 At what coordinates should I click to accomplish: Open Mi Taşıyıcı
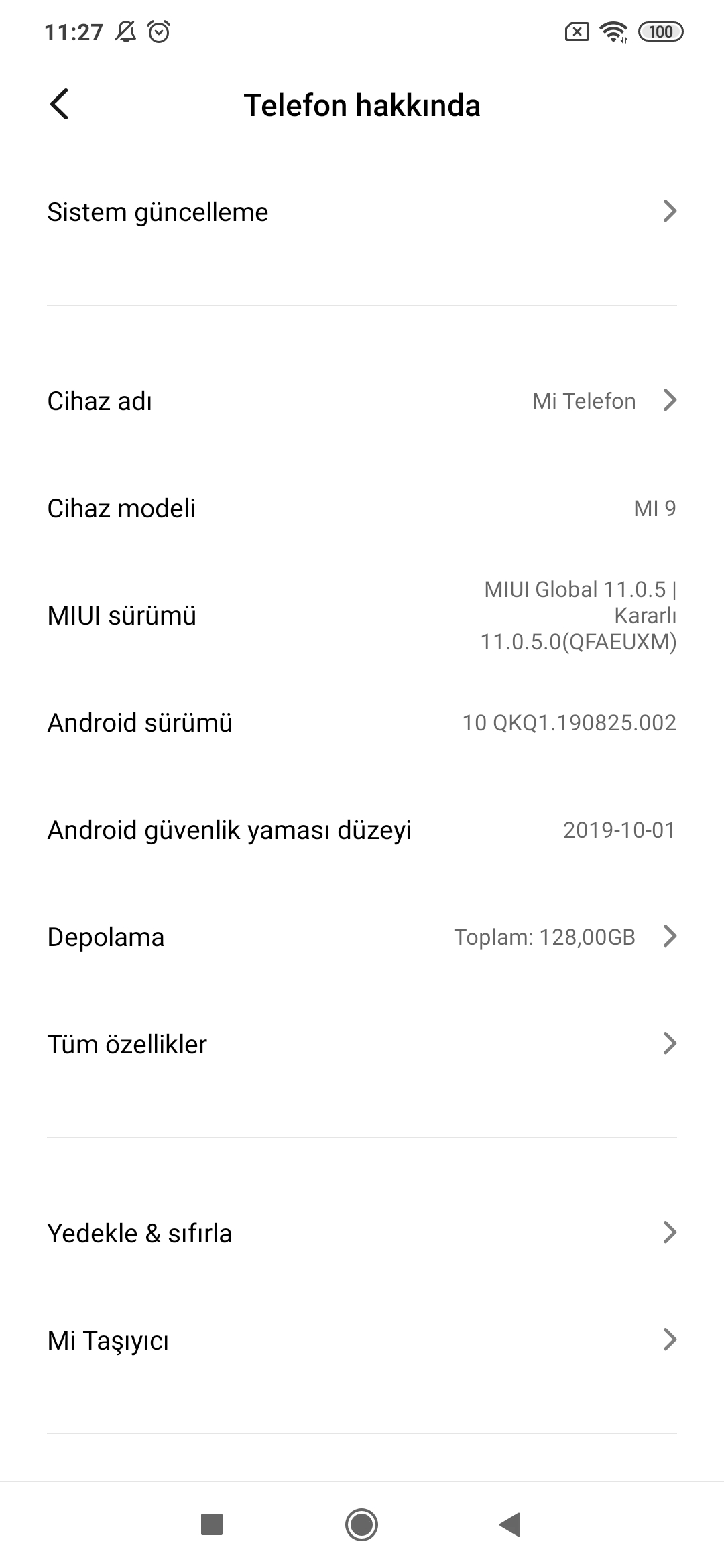362,1340
